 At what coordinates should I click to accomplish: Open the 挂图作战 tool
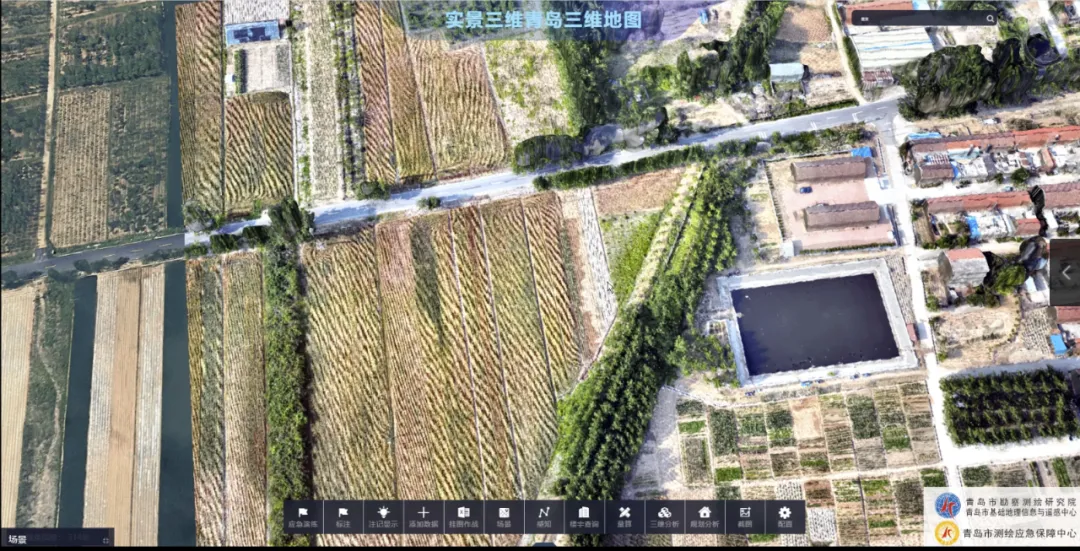click(464, 516)
